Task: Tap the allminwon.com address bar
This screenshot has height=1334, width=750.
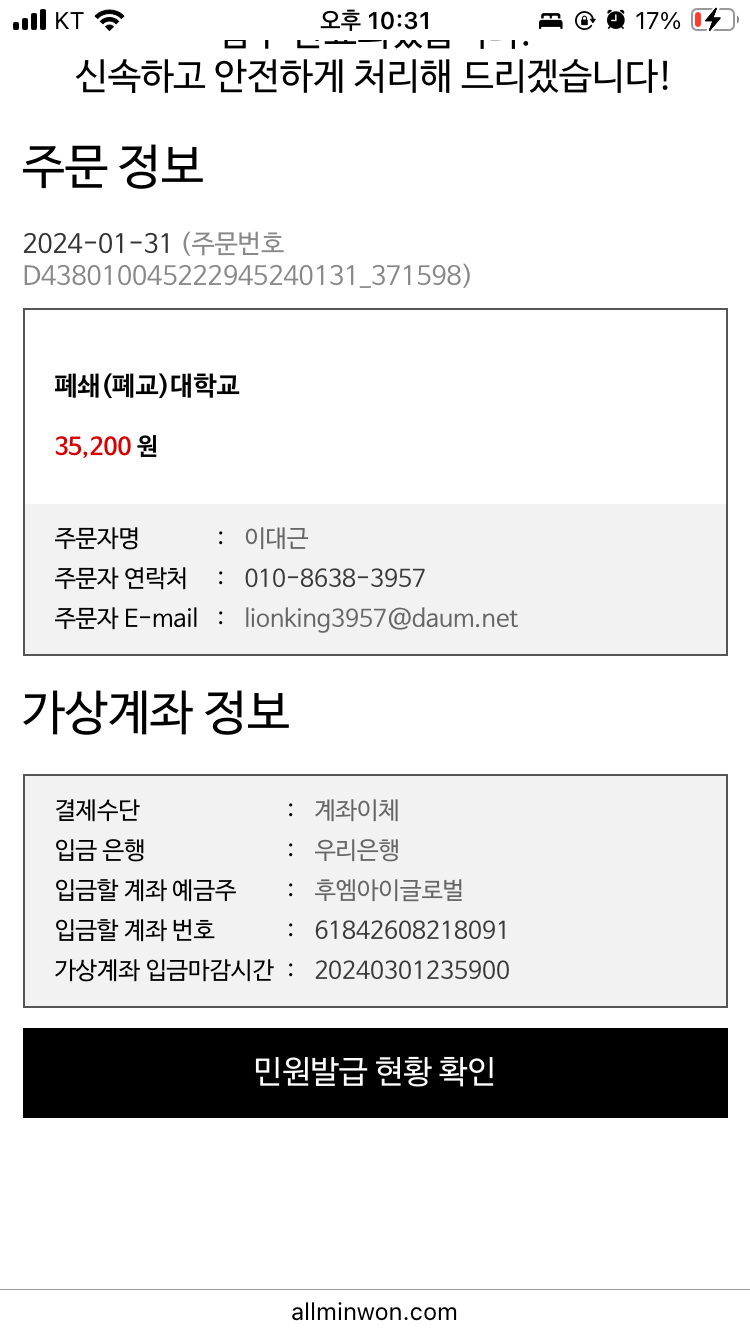Action: pos(375,1312)
